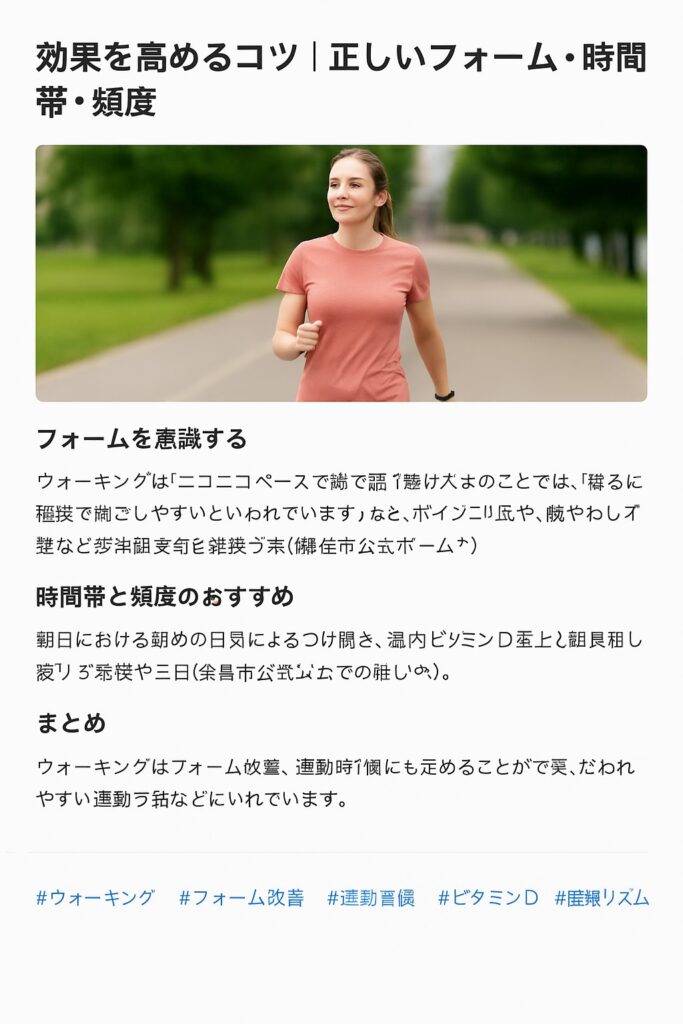The height and width of the screenshot is (1024, 683).
Task: Select the third hashtag, #運動習慣
Action: (370, 898)
